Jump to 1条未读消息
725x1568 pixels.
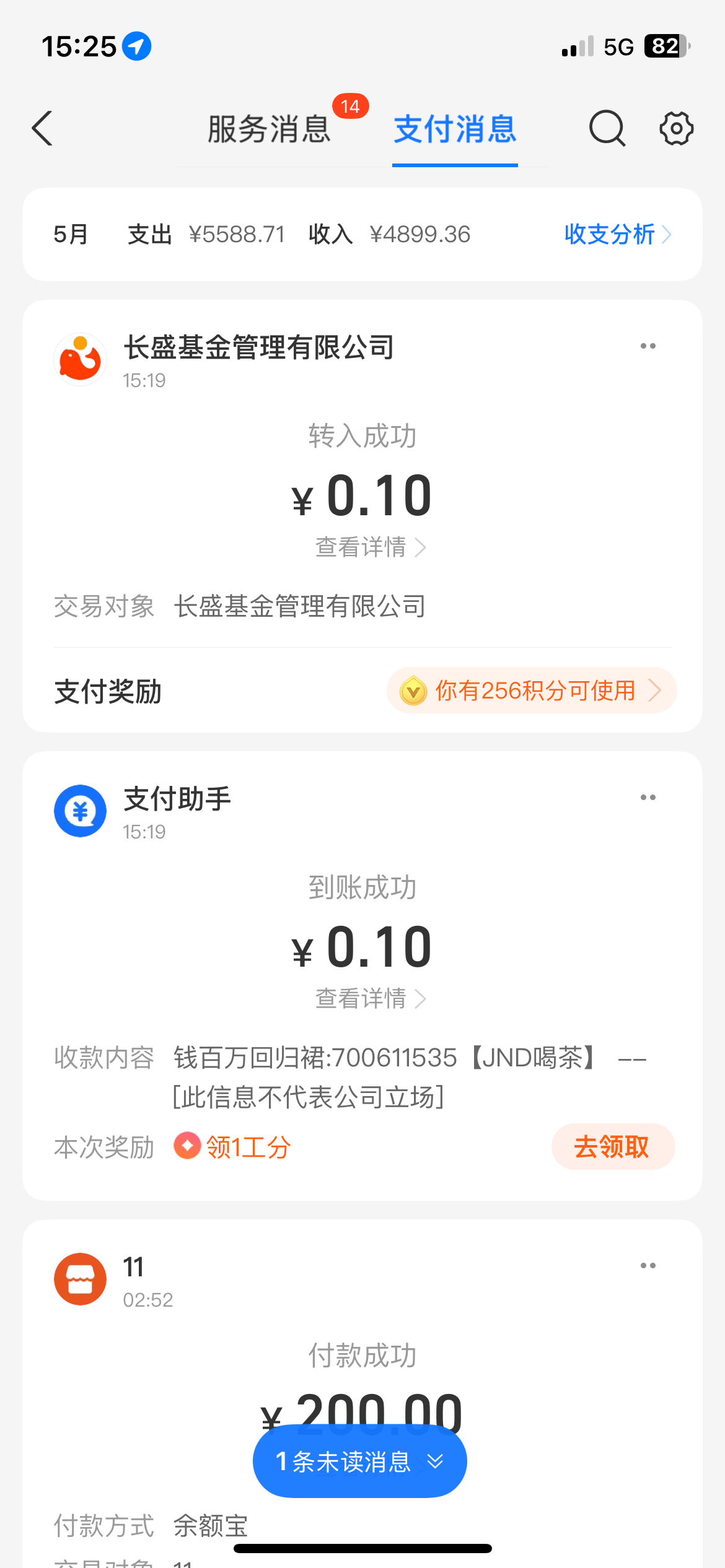pos(359,1461)
